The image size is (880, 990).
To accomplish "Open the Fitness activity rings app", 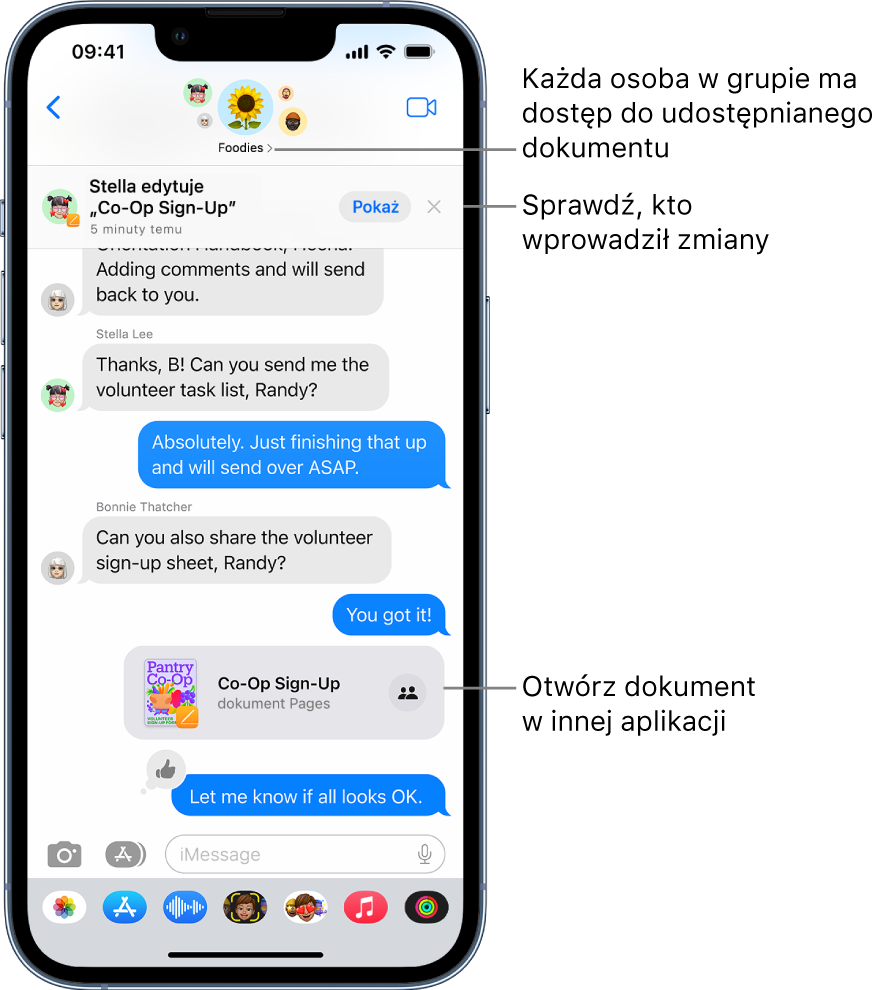I will tap(426, 908).
